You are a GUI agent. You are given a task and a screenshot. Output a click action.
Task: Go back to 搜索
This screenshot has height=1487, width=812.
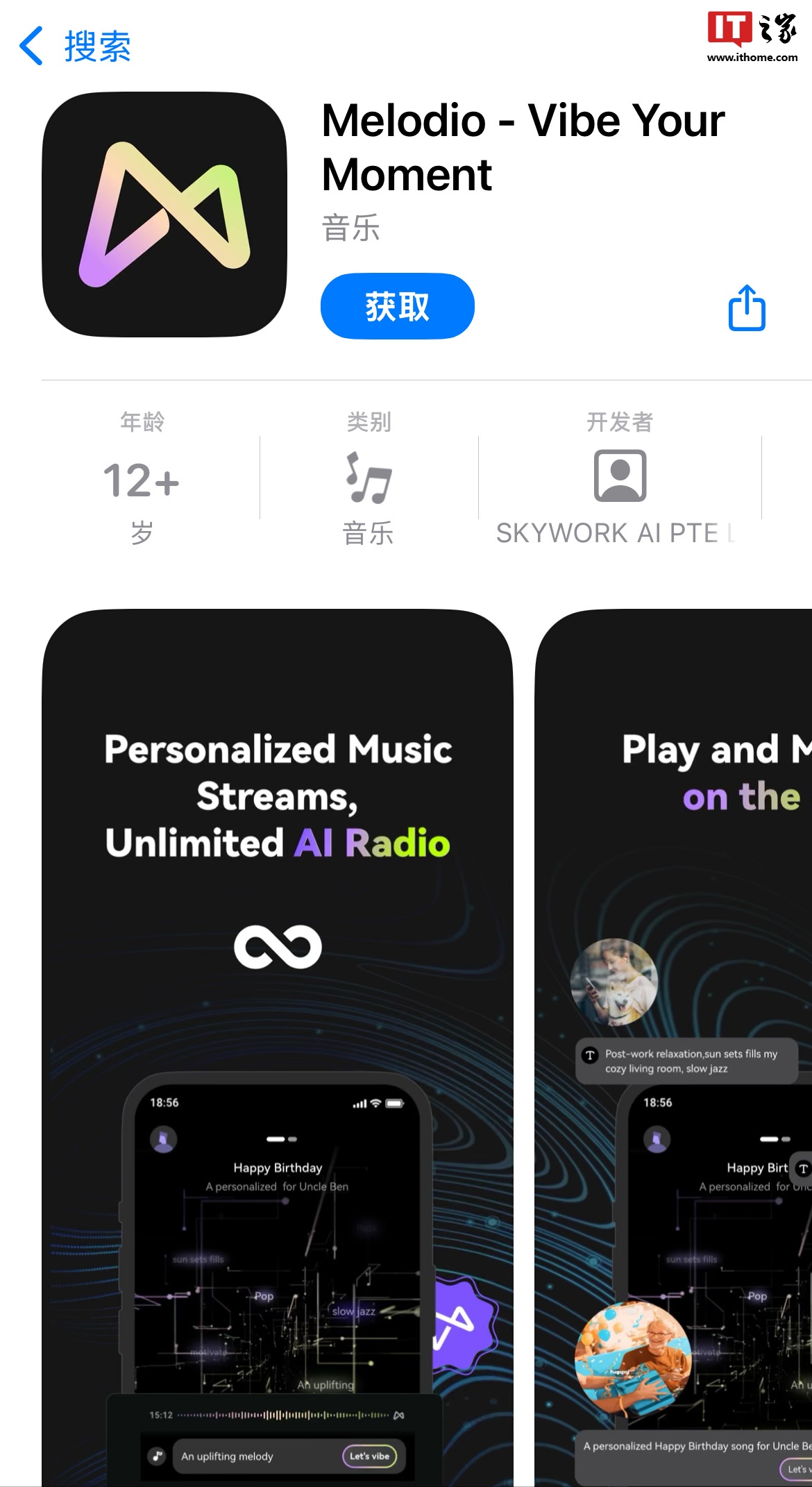tap(75, 47)
